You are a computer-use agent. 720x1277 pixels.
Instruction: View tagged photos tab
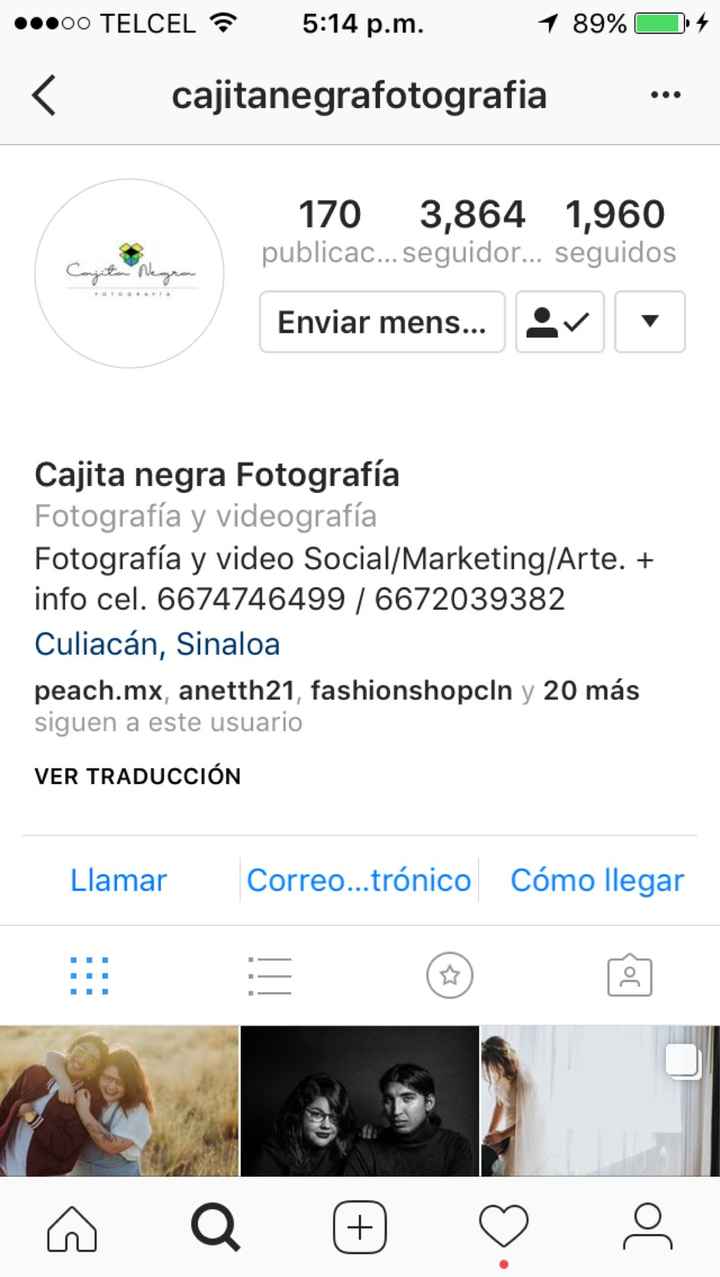629,974
